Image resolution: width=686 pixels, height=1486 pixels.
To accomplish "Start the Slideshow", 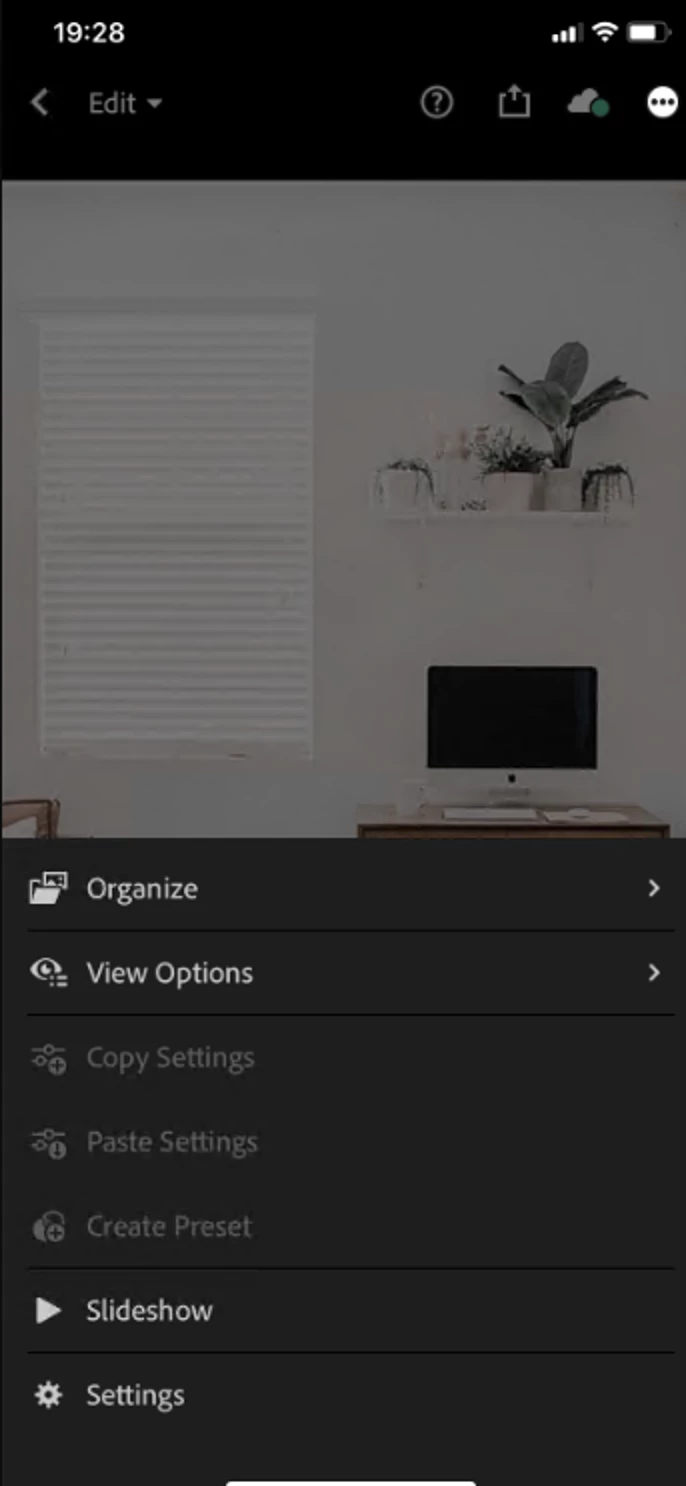I will tap(148, 1310).
